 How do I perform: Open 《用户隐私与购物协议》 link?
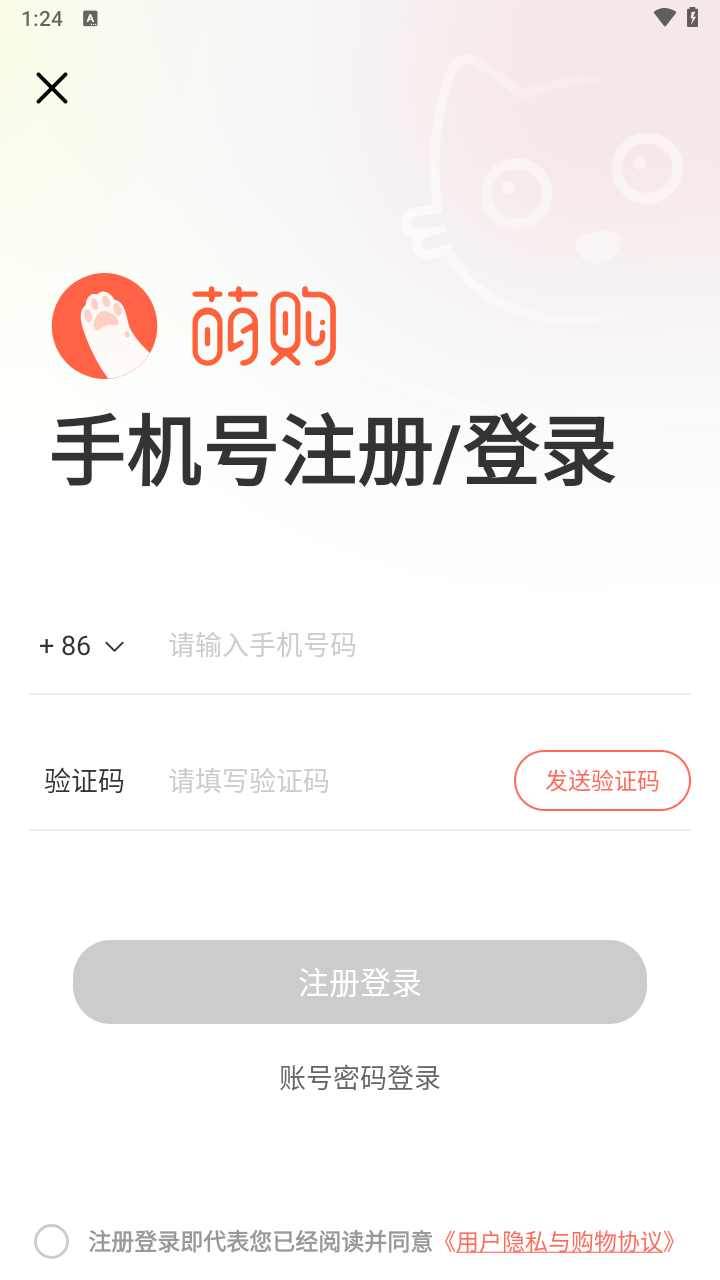[x=560, y=1242]
